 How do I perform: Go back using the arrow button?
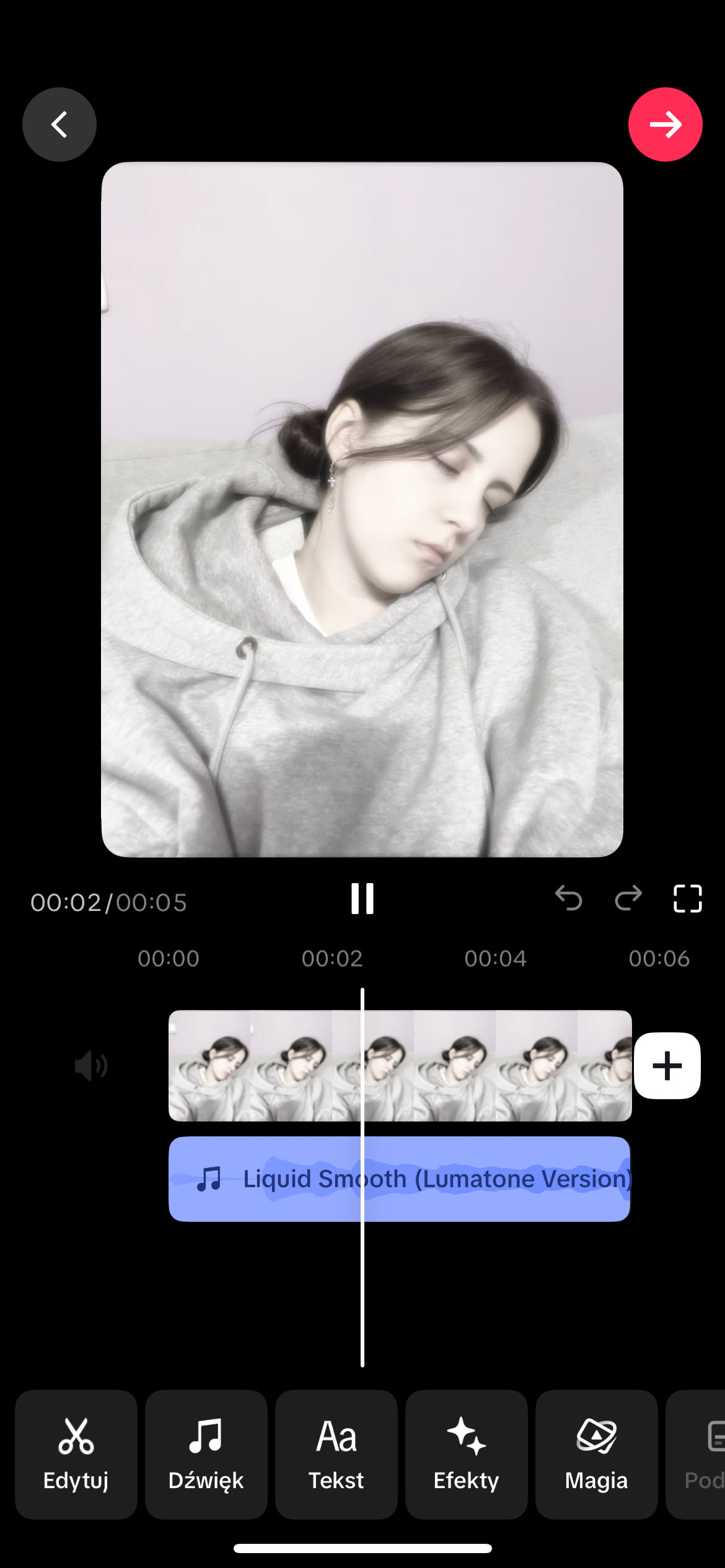[x=59, y=124]
